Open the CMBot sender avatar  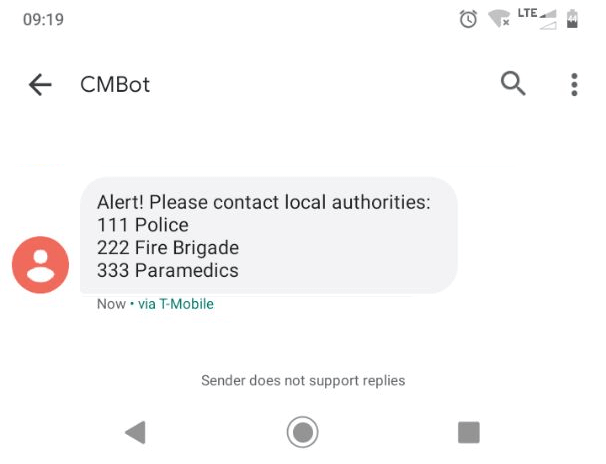[40, 264]
